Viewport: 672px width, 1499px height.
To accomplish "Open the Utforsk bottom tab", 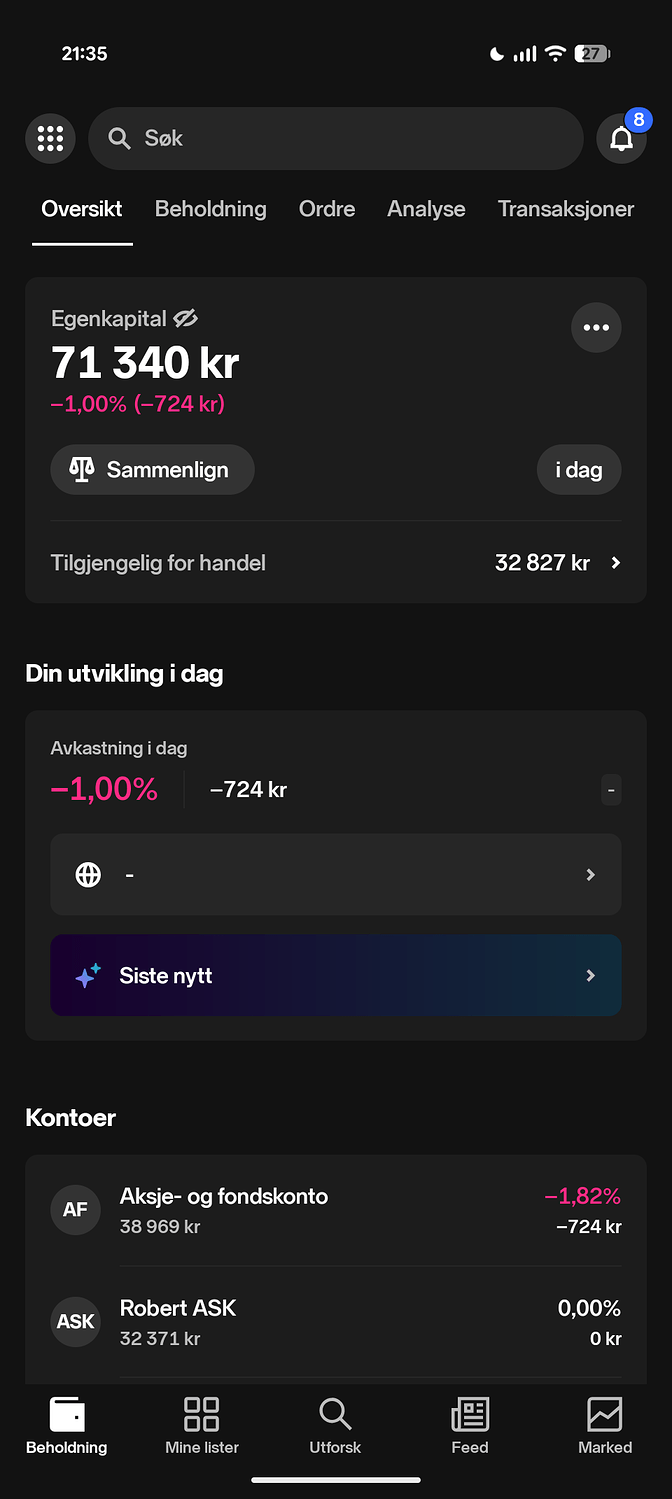I will coord(335,1427).
